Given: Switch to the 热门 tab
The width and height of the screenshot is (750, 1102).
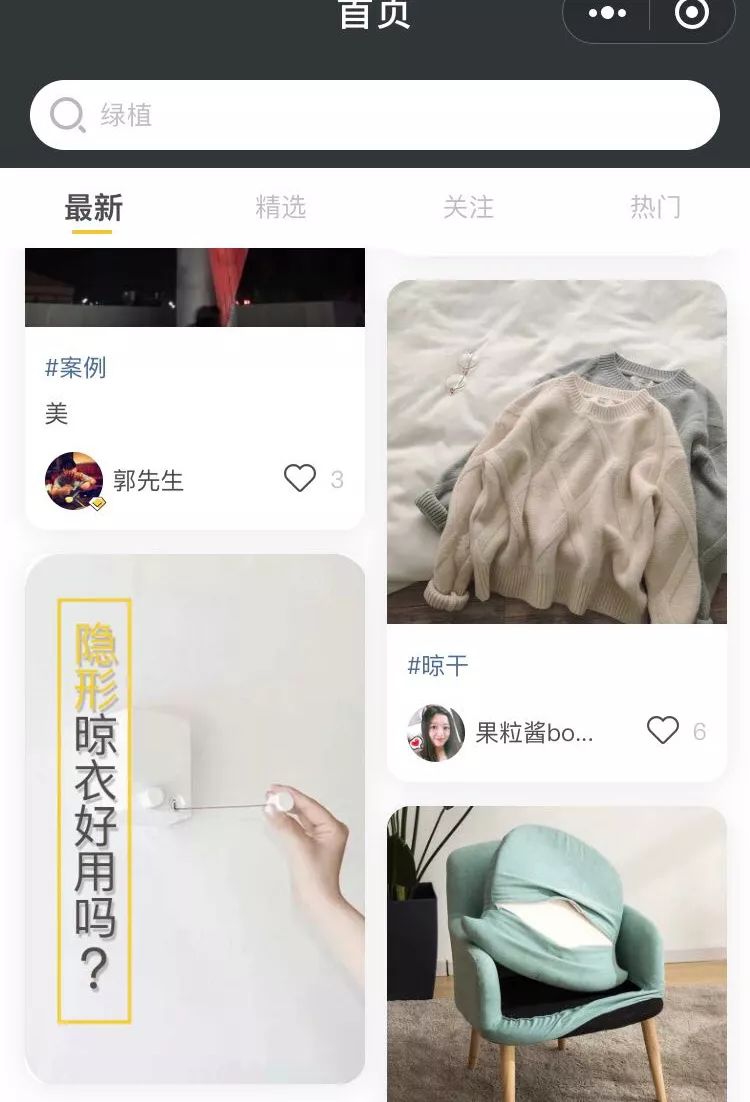Looking at the screenshot, I should pos(656,208).
